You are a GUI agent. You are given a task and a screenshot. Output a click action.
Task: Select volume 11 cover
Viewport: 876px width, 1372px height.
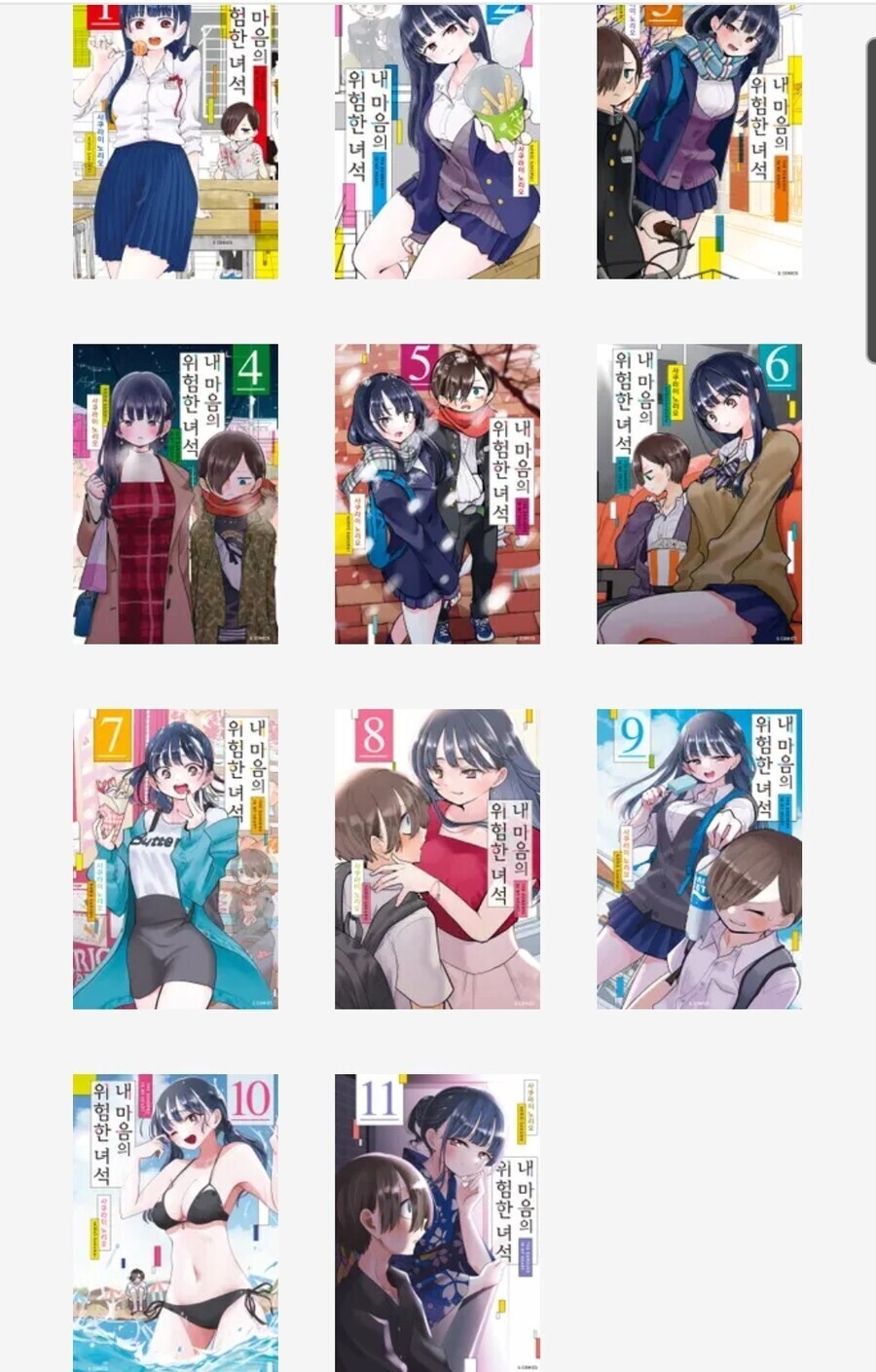pos(437,1222)
